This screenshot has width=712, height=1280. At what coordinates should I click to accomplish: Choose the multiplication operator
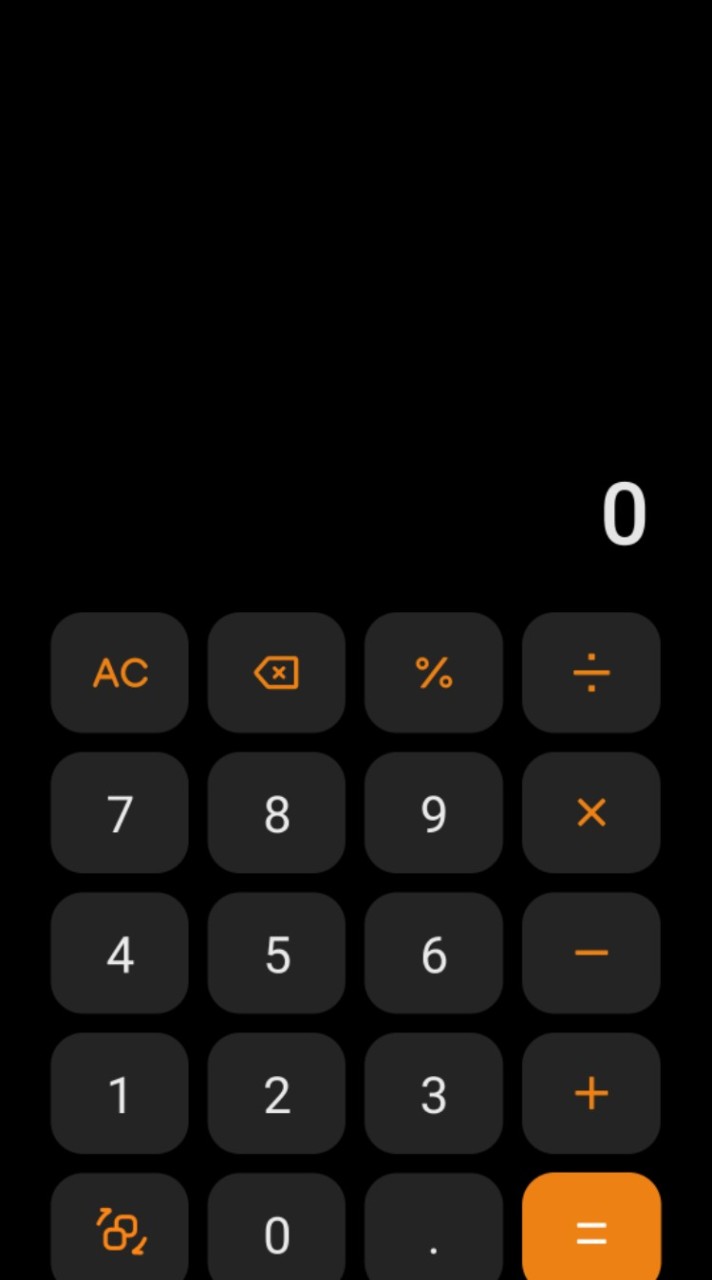click(x=591, y=814)
